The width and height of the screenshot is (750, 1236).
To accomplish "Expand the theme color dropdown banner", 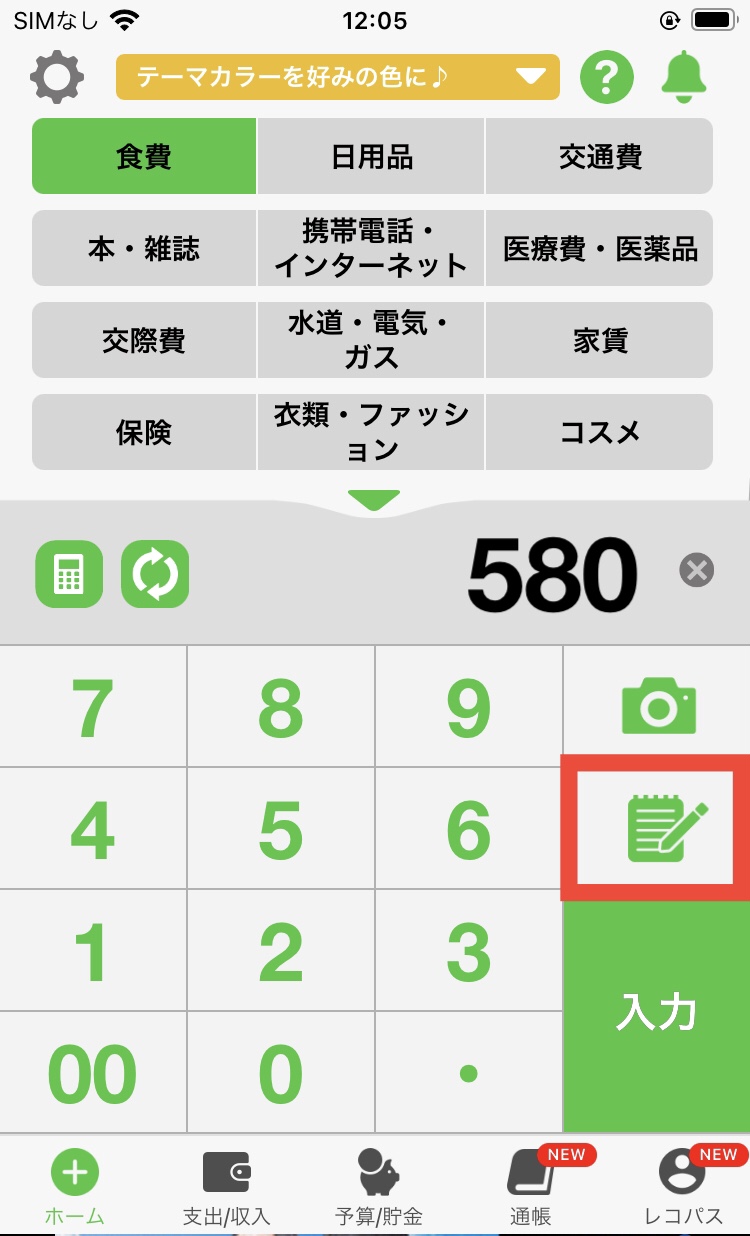I will click(337, 77).
